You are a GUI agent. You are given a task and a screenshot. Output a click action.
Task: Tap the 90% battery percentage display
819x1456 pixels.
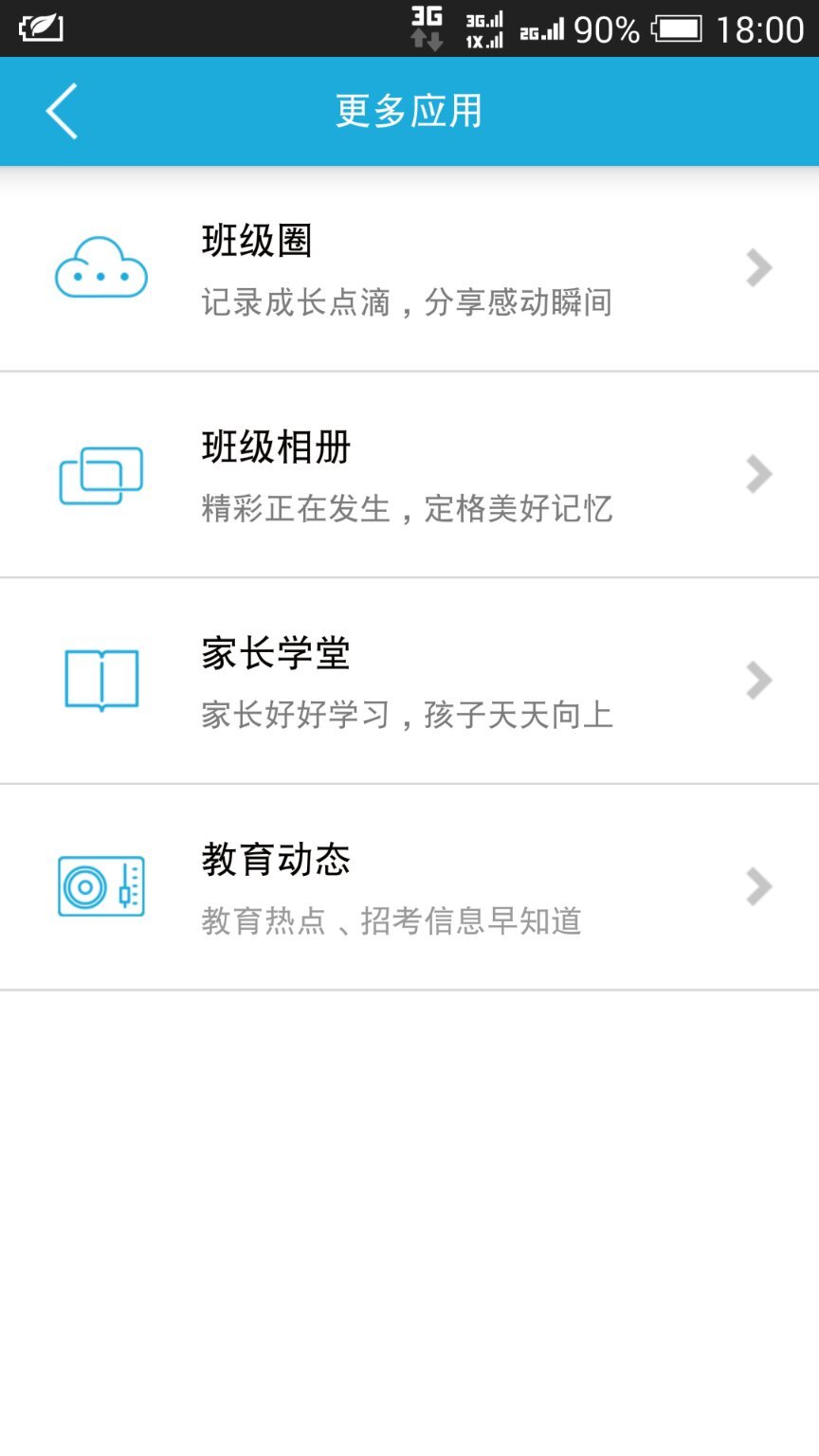(x=607, y=28)
